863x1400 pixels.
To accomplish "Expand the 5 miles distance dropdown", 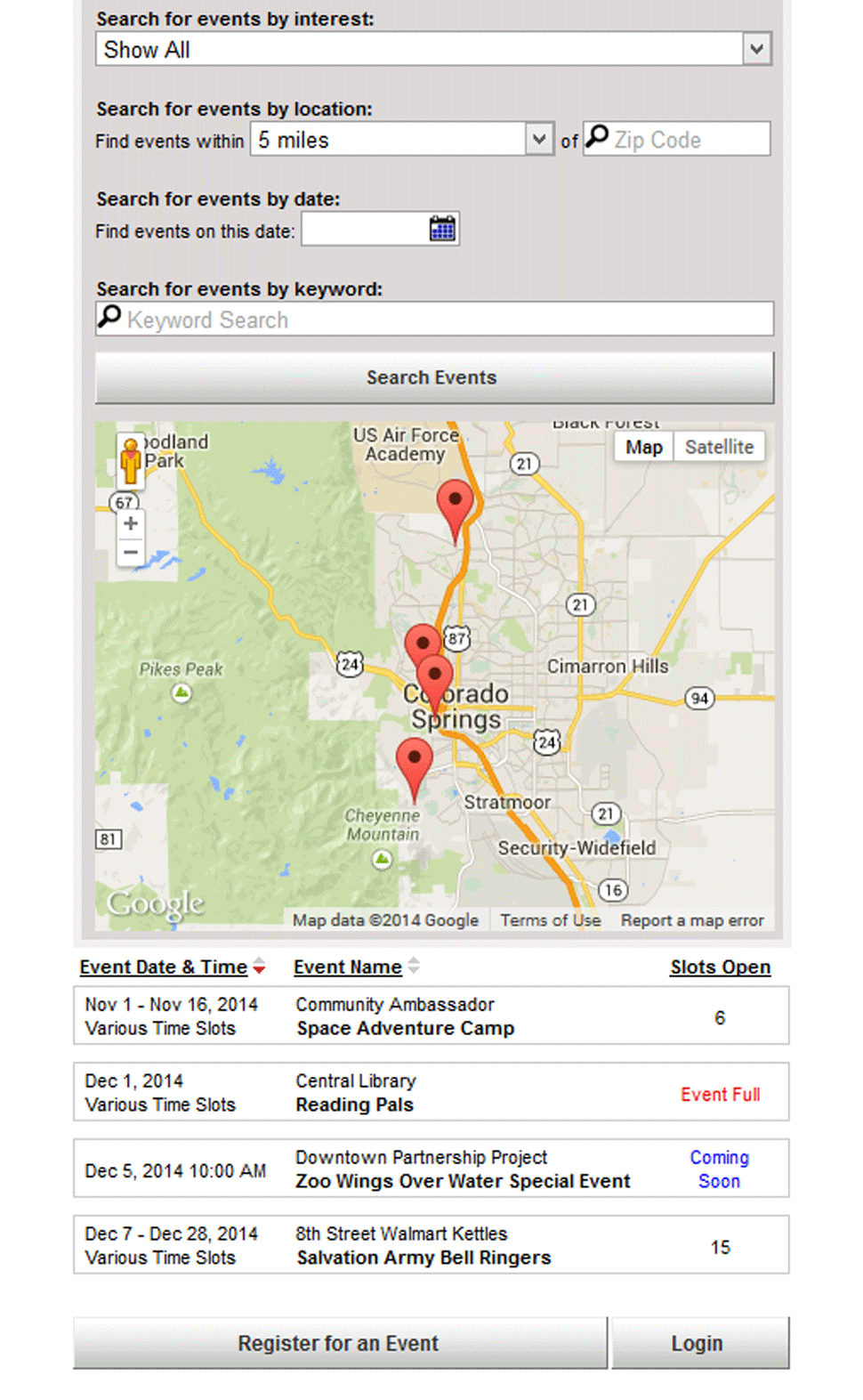I will coord(401,140).
